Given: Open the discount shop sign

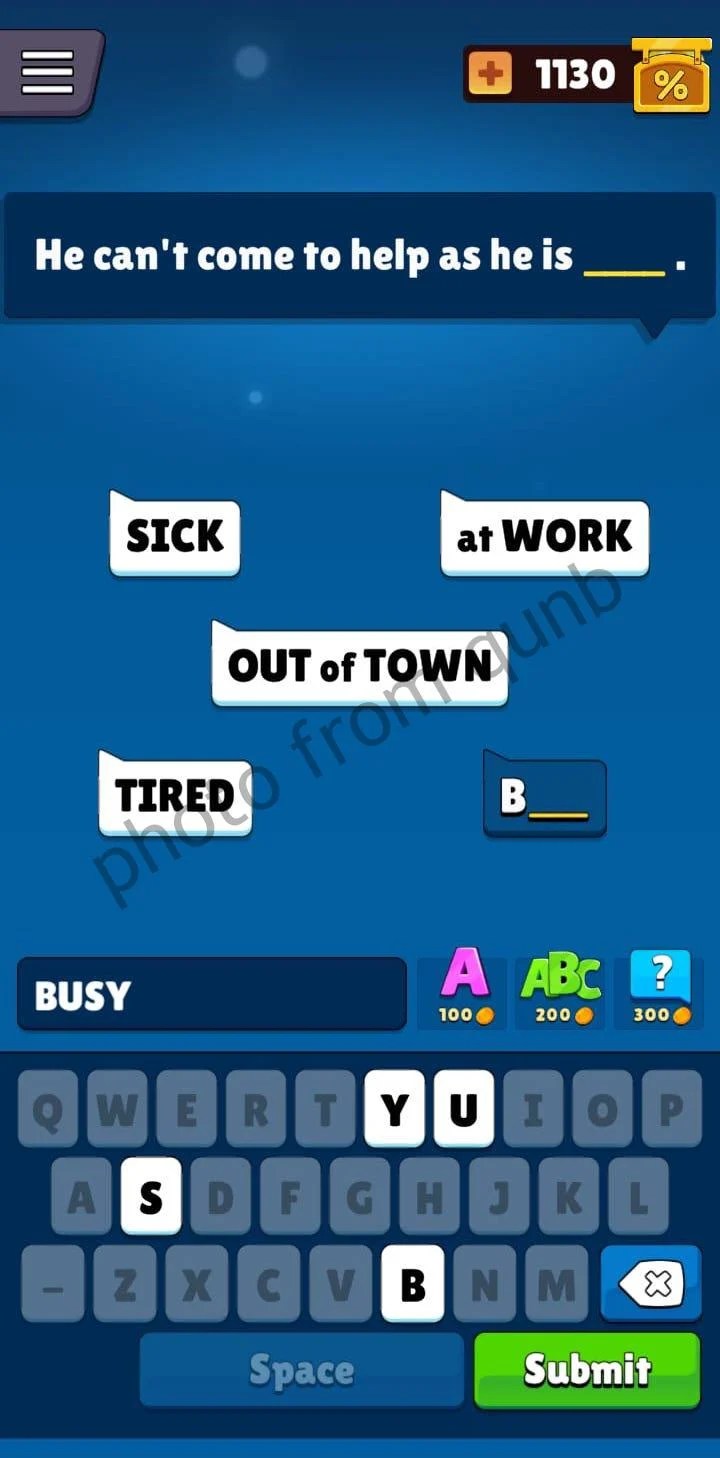Looking at the screenshot, I should (671, 77).
